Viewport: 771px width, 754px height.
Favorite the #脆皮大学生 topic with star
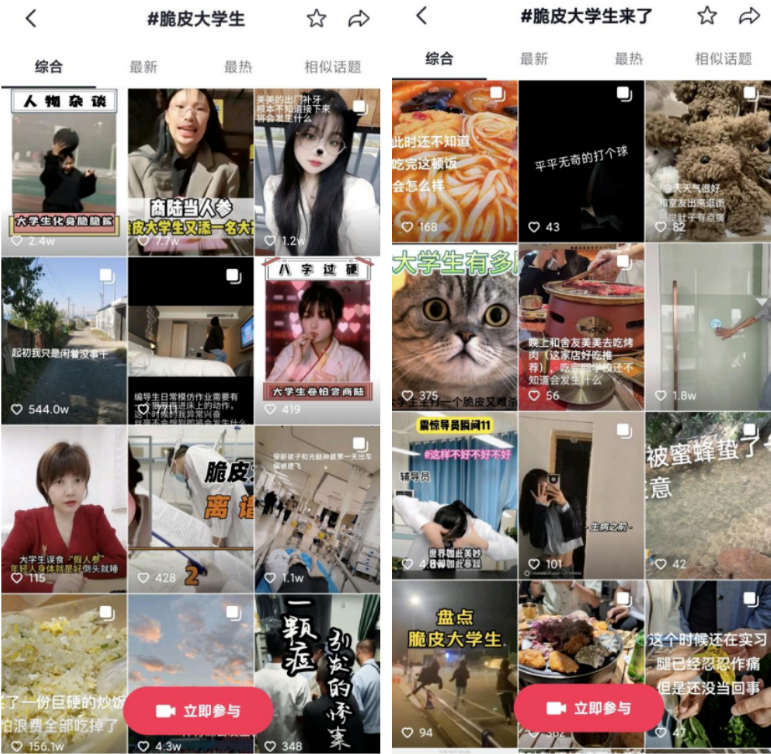click(x=316, y=18)
